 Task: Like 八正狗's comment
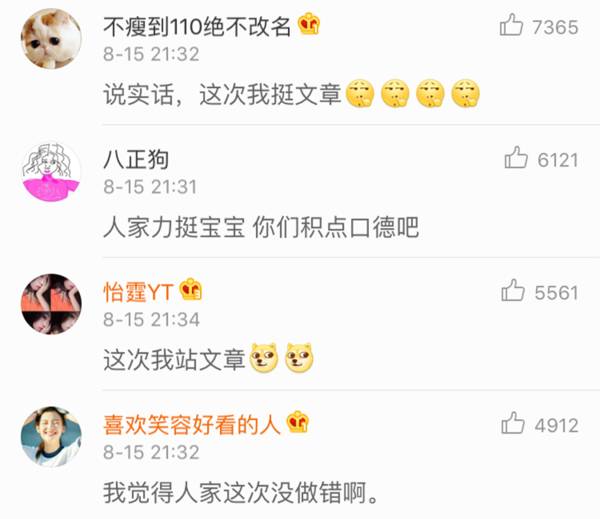tap(516, 158)
